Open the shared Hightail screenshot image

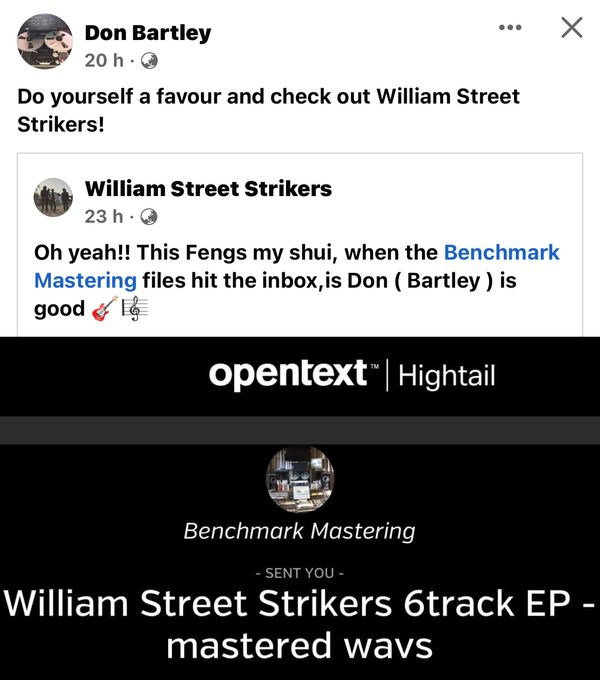pyautogui.click(x=300, y=508)
